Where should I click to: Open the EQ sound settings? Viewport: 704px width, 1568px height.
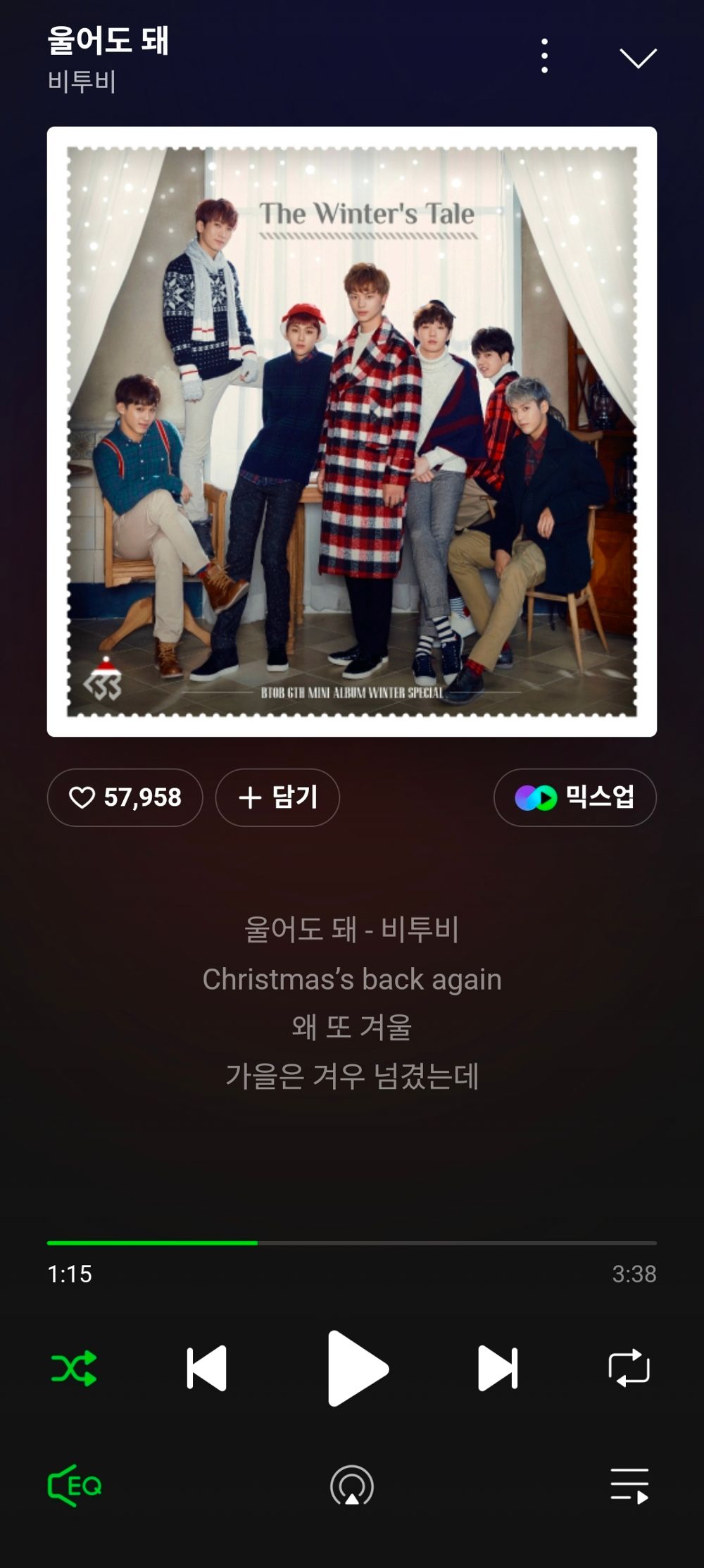pyautogui.click(x=75, y=1485)
